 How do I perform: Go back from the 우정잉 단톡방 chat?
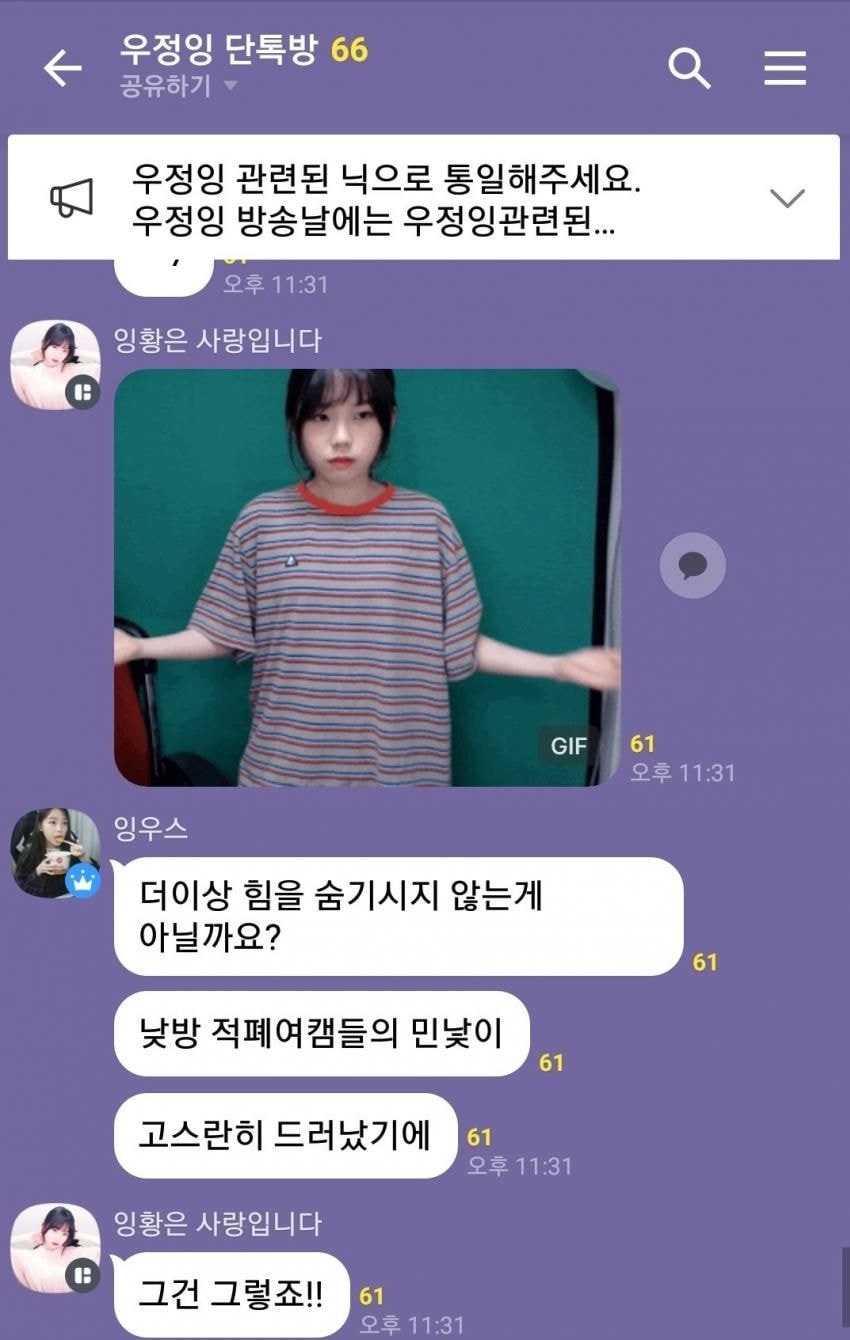click(x=62, y=68)
